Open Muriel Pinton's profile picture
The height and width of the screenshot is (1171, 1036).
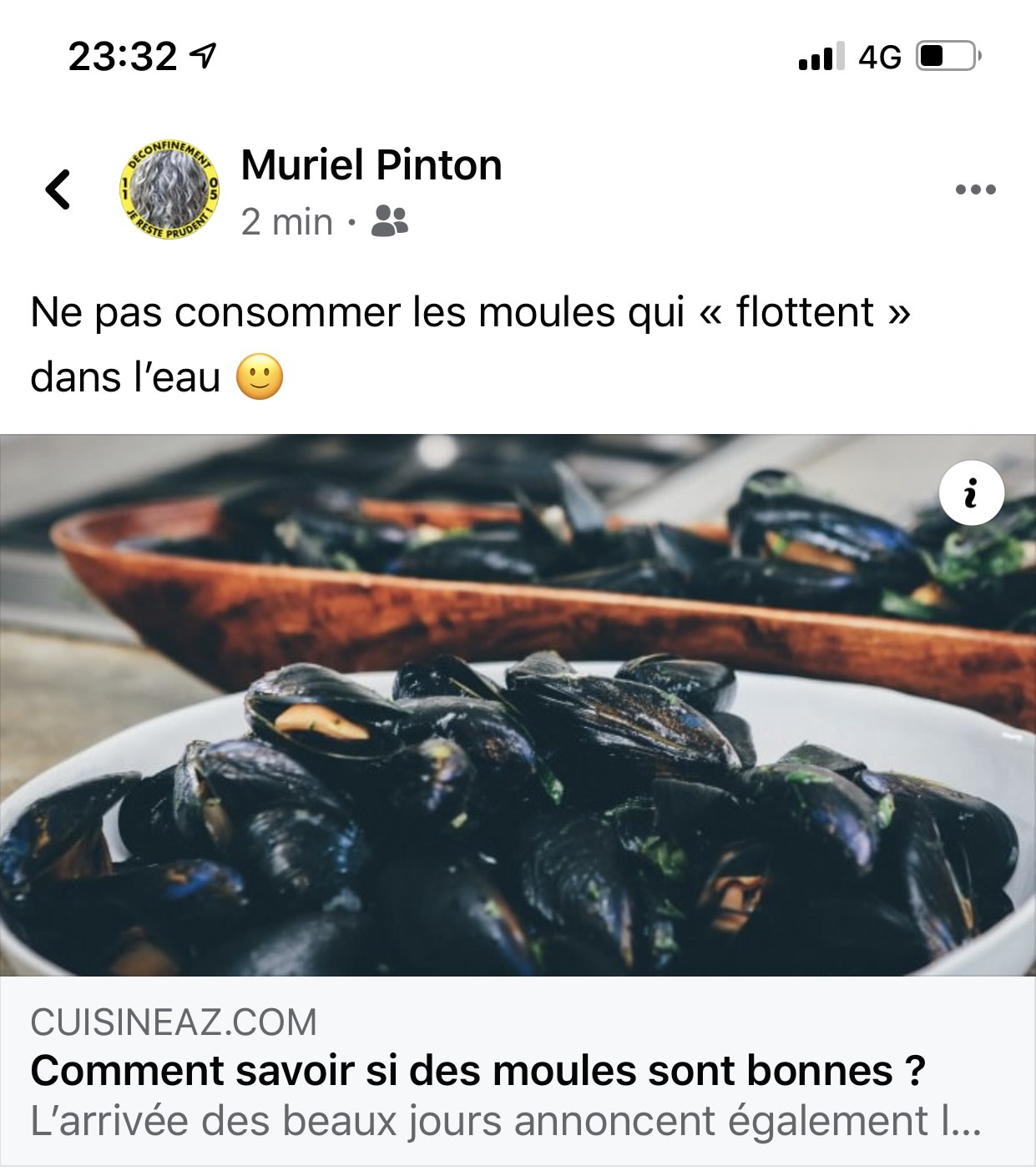(x=169, y=189)
